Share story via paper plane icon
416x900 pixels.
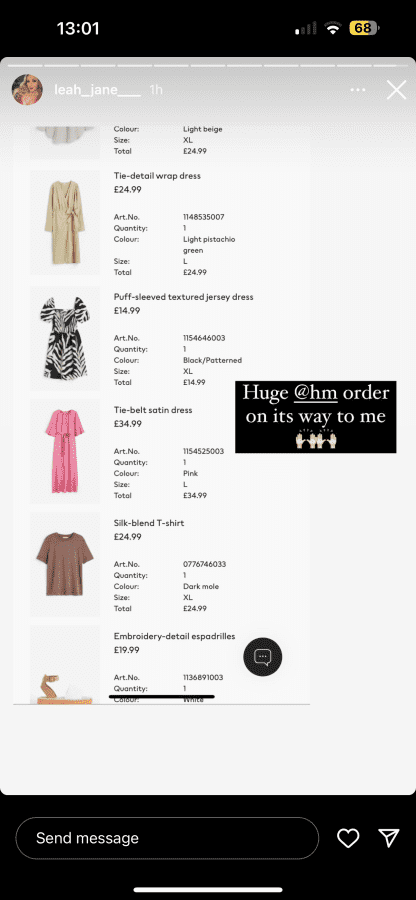pos(389,838)
